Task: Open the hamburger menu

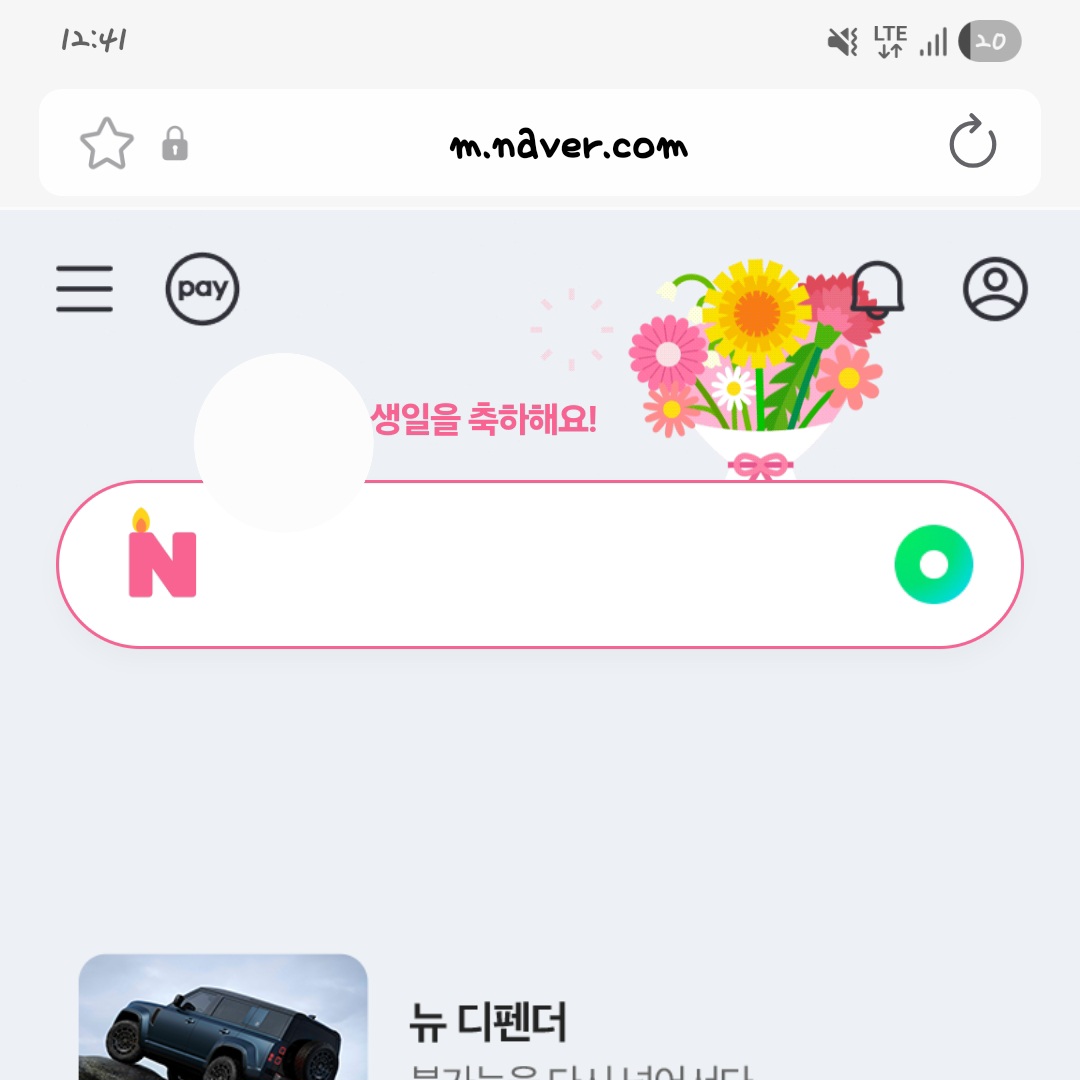Action: point(84,289)
